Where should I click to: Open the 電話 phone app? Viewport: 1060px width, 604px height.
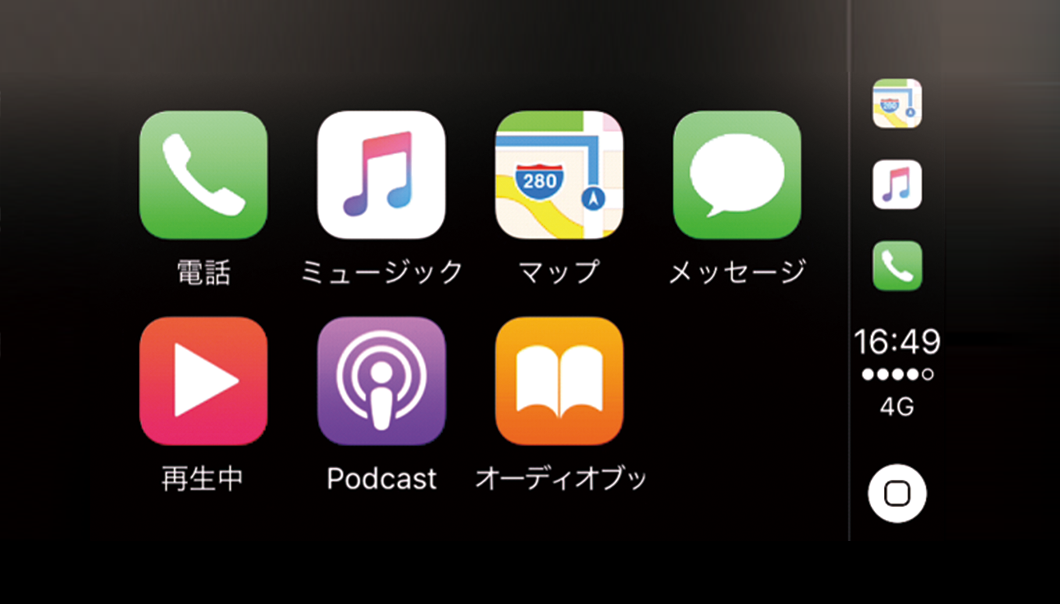click(203, 175)
